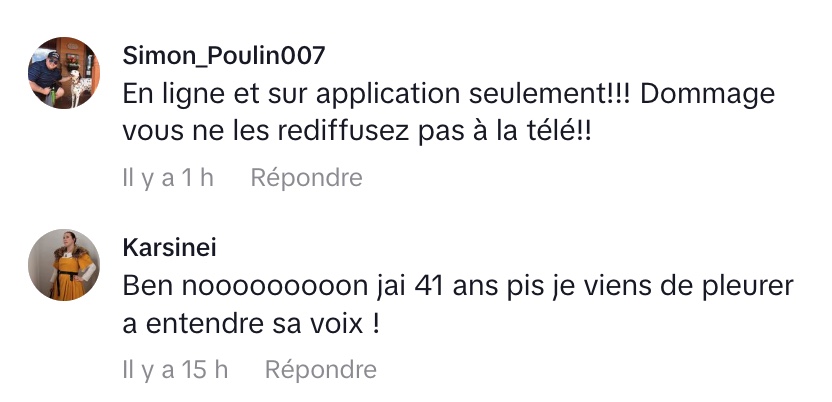Open the Karsinei username link

168,246
